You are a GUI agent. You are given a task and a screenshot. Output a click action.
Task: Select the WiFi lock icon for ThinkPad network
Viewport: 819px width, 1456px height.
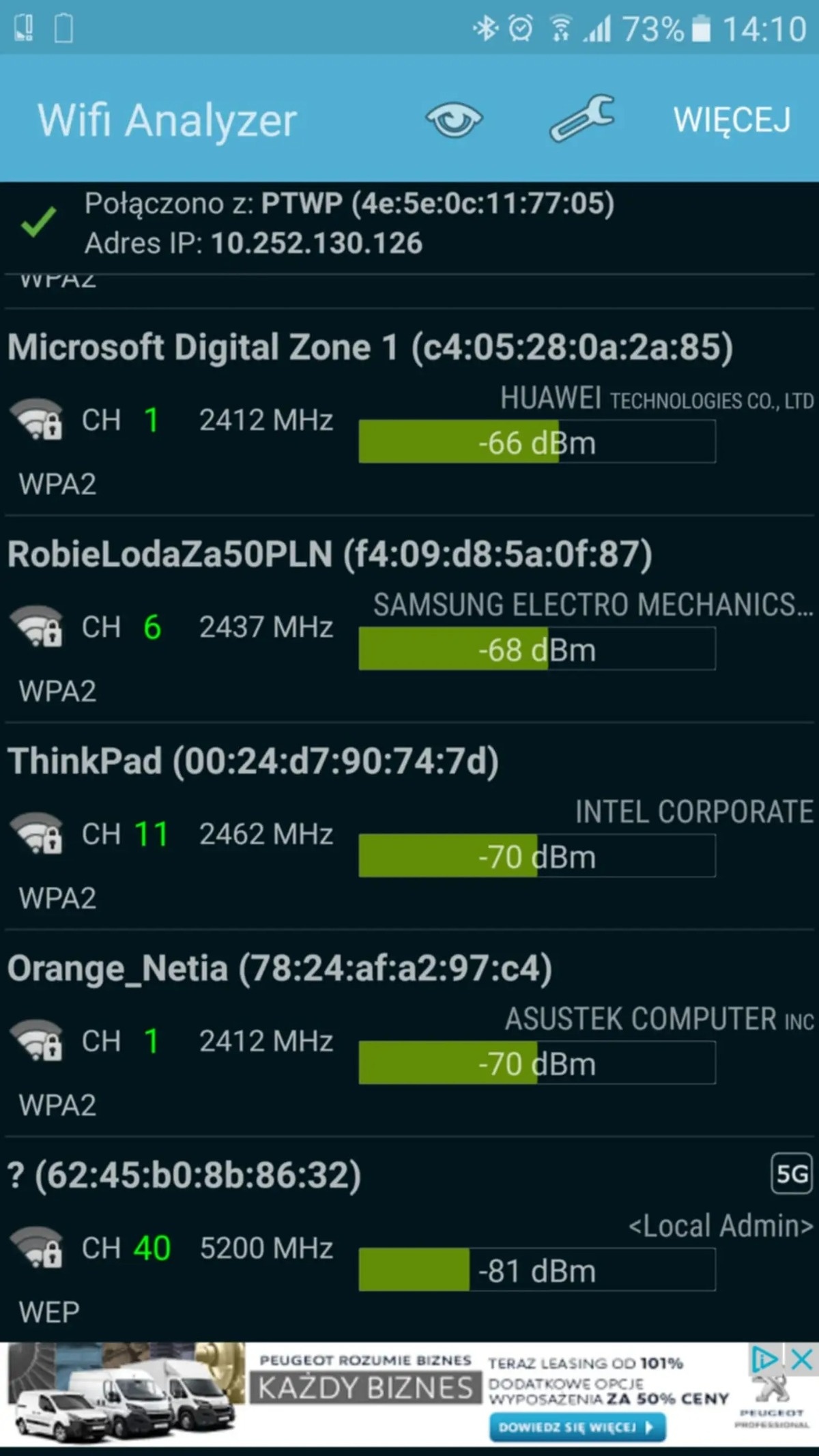[38, 833]
